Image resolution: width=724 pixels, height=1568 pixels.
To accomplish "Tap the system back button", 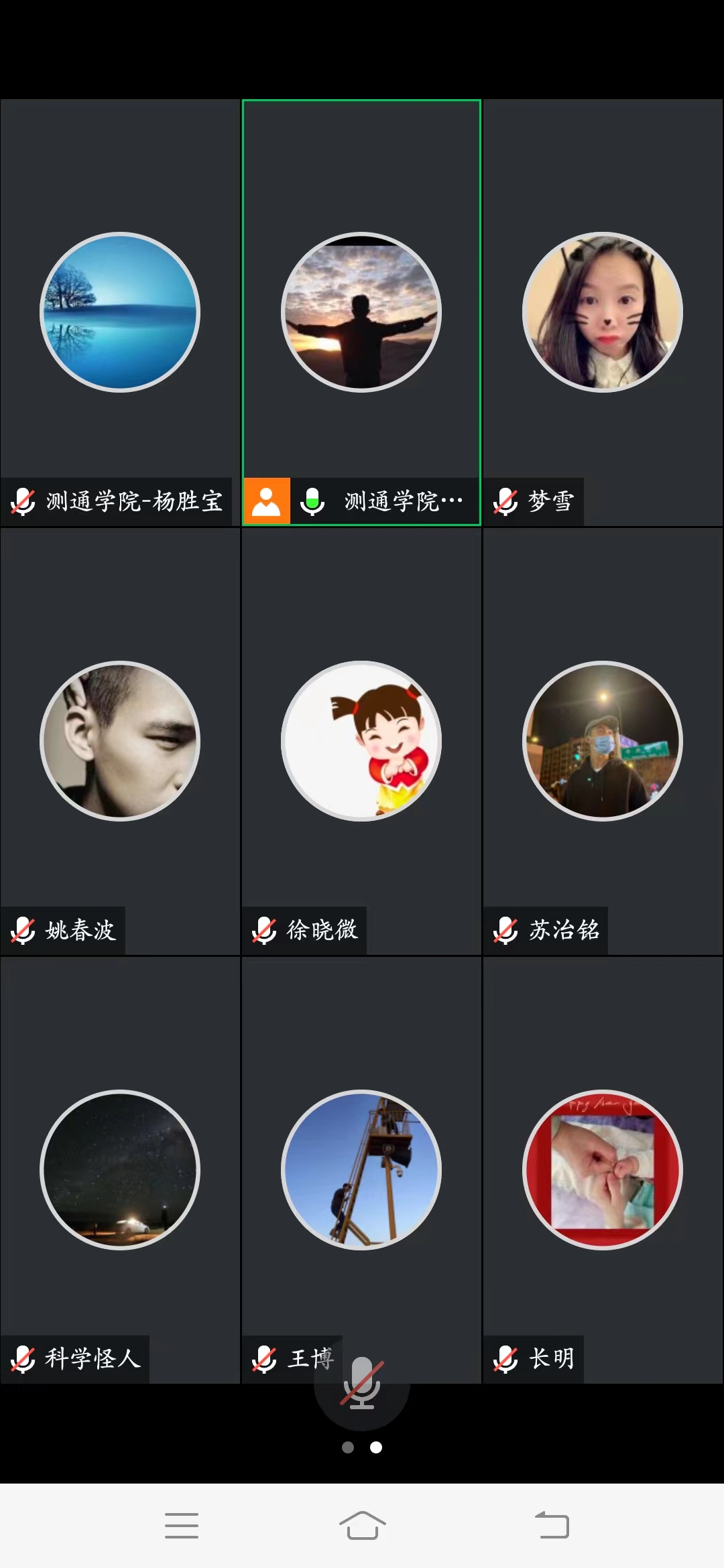I will click(552, 1526).
